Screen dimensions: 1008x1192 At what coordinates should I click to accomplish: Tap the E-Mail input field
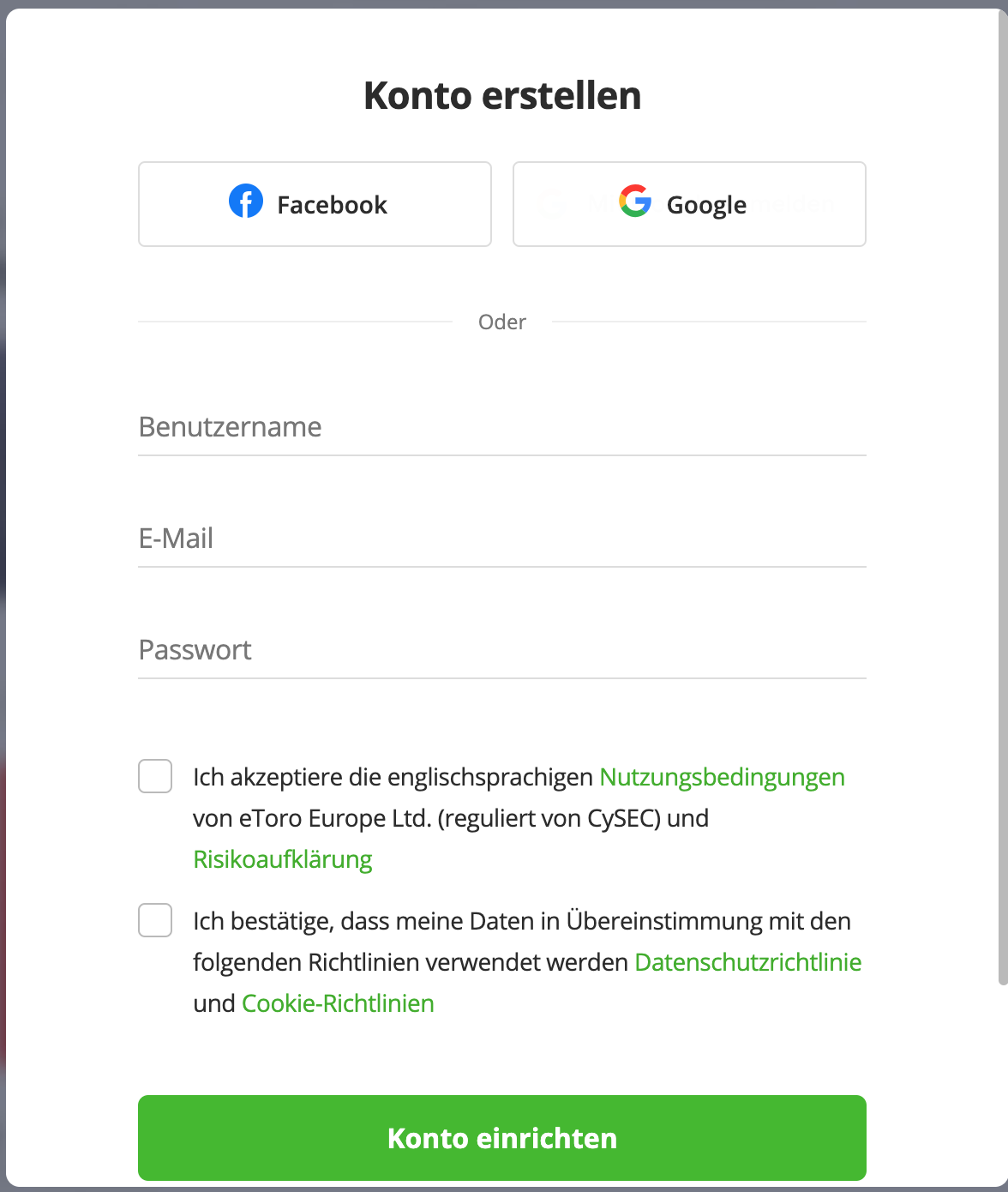pos(501,539)
